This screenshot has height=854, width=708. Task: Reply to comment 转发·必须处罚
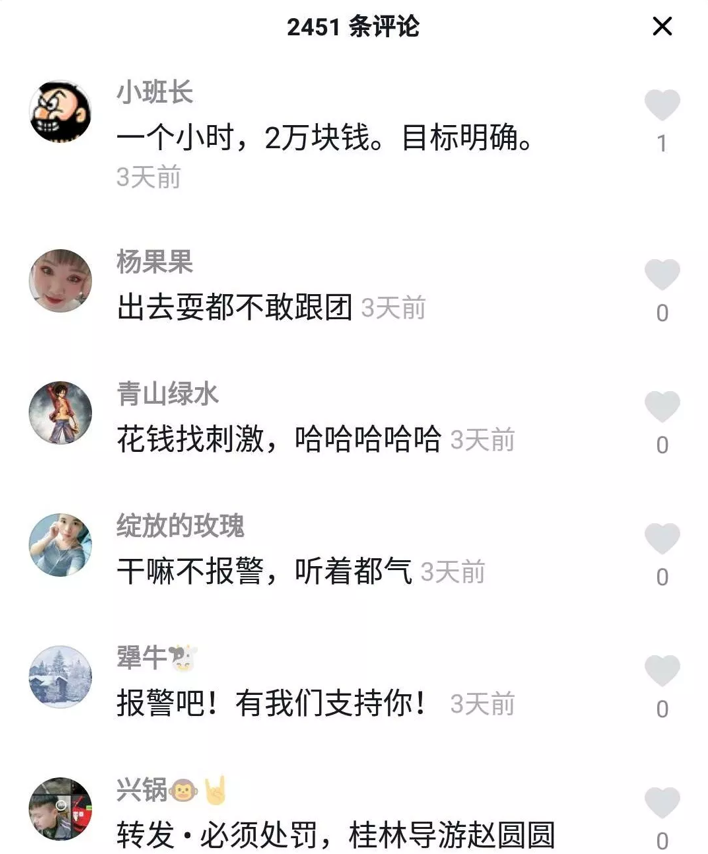pos(335,834)
